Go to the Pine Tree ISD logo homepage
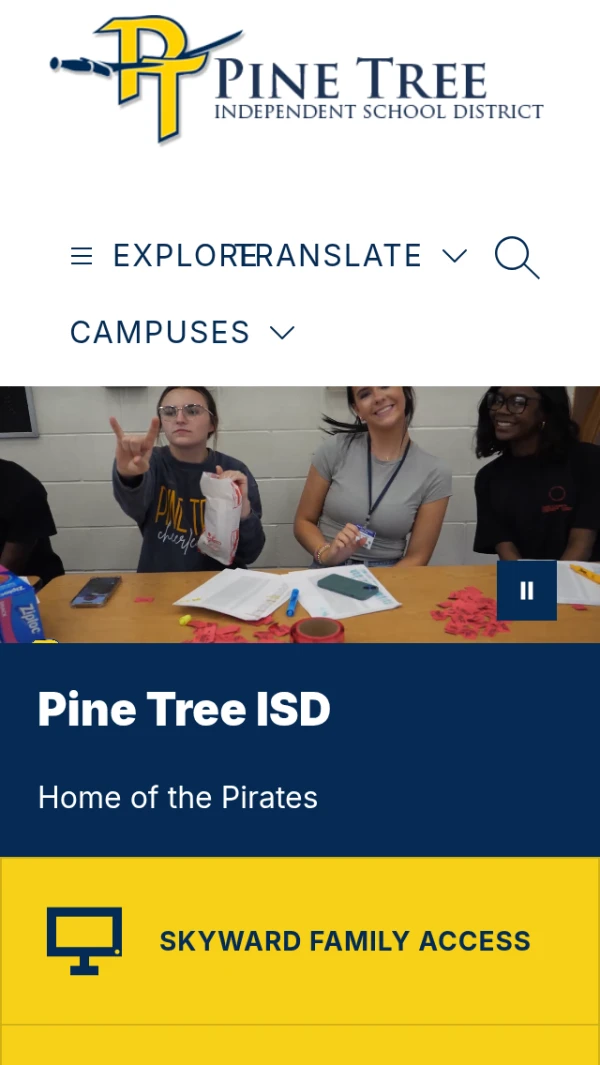This screenshot has width=600, height=1065. pos(298,77)
